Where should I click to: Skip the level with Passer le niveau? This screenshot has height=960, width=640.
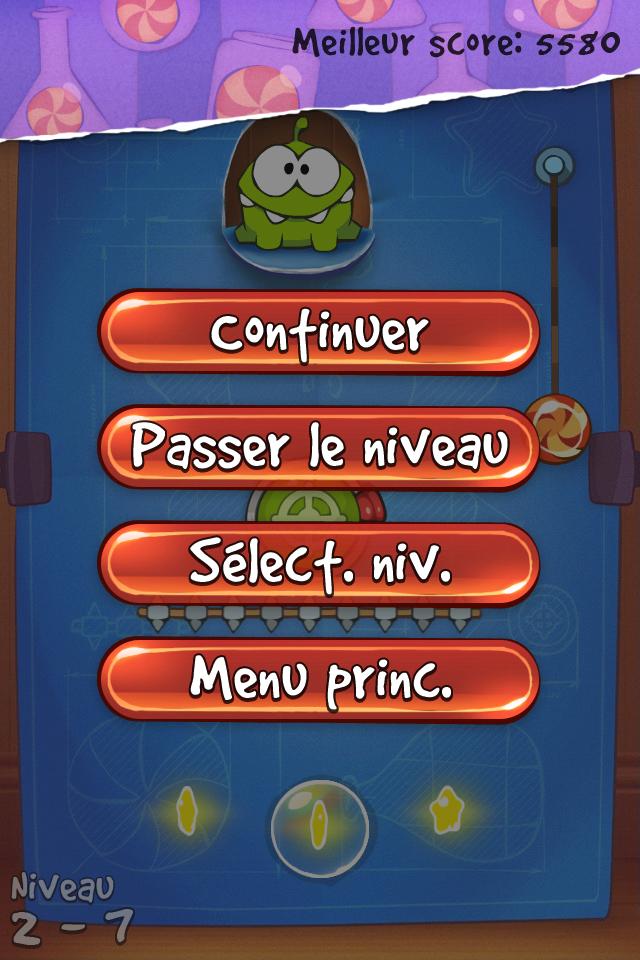[319, 447]
